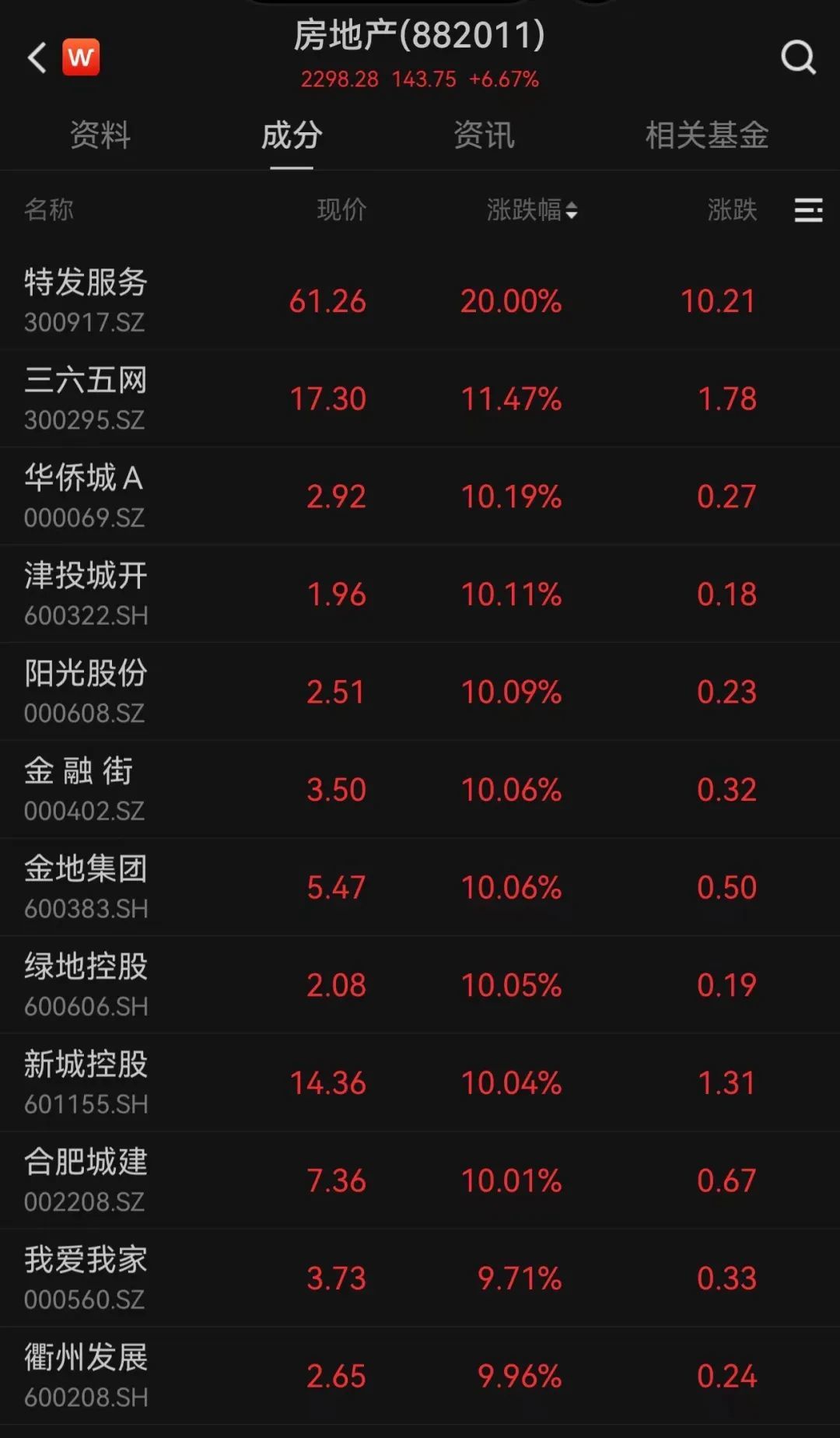Go back using the top-left arrow
This screenshot has height=1438, width=840.
37,58
